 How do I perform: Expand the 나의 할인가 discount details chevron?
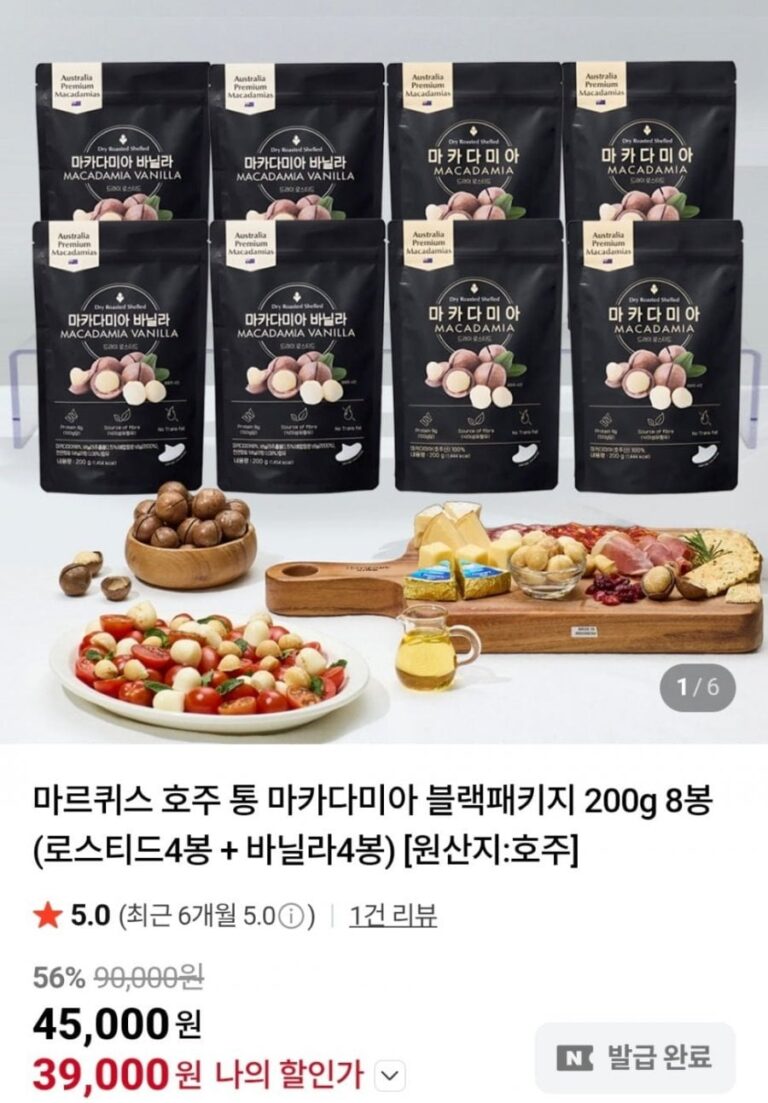pyautogui.click(x=391, y=1076)
